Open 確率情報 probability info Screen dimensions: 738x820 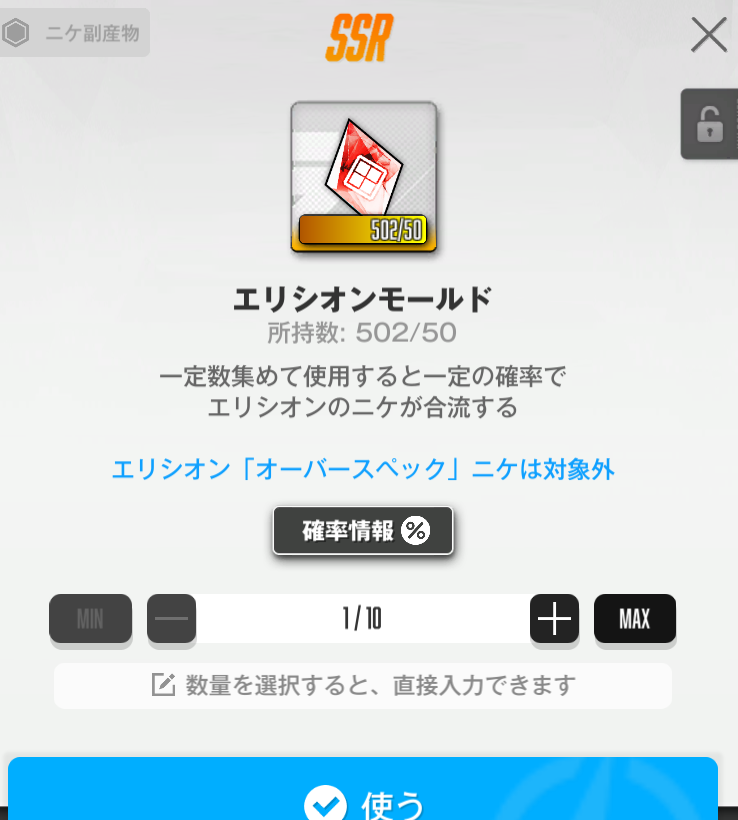click(363, 530)
